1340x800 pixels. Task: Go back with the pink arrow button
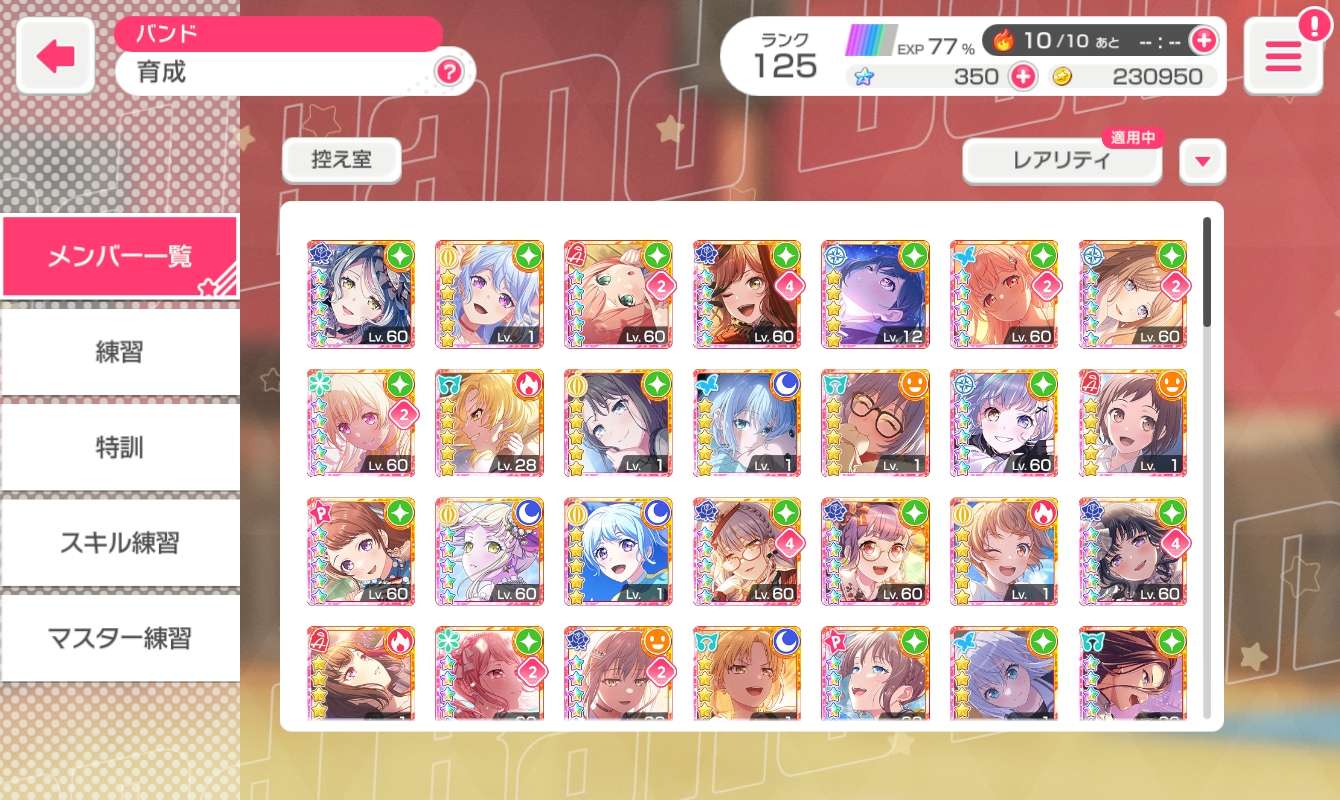pyautogui.click(x=56, y=57)
